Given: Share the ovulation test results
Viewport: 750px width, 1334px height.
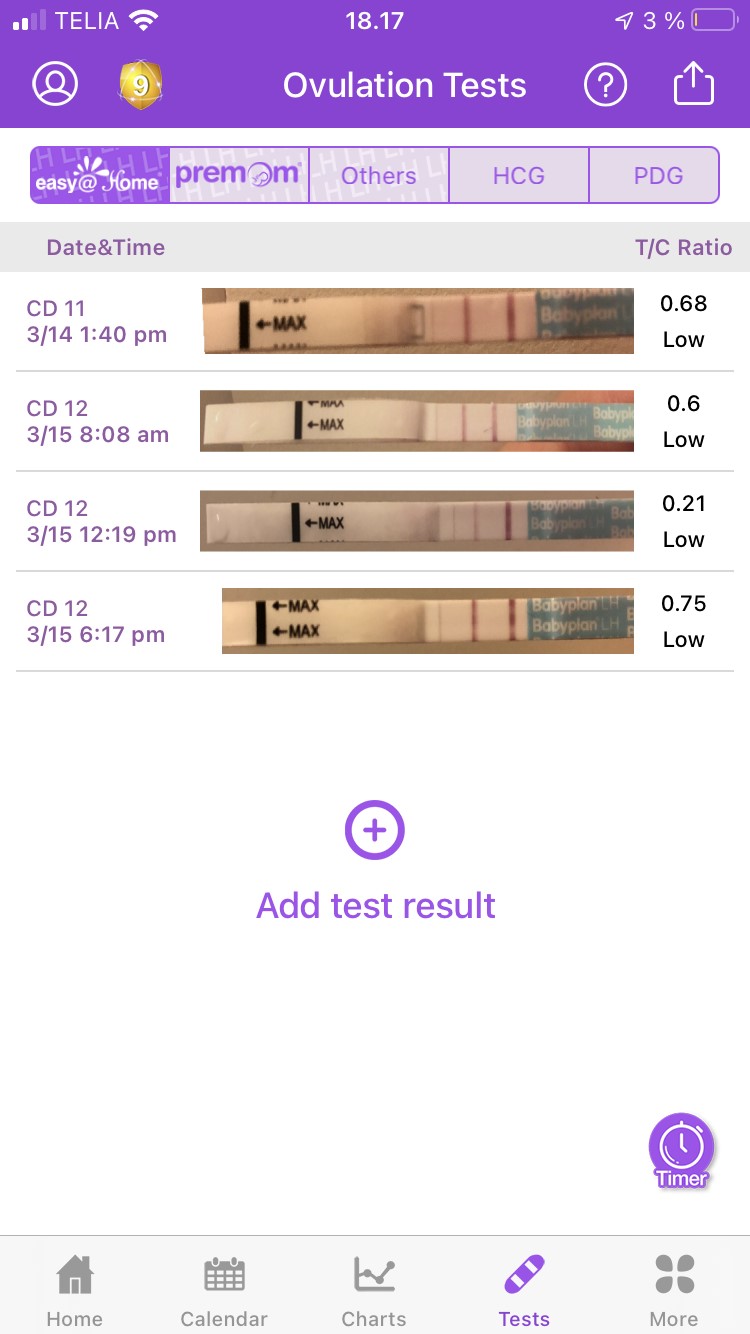Looking at the screenshot, I should tap(693, 84).
